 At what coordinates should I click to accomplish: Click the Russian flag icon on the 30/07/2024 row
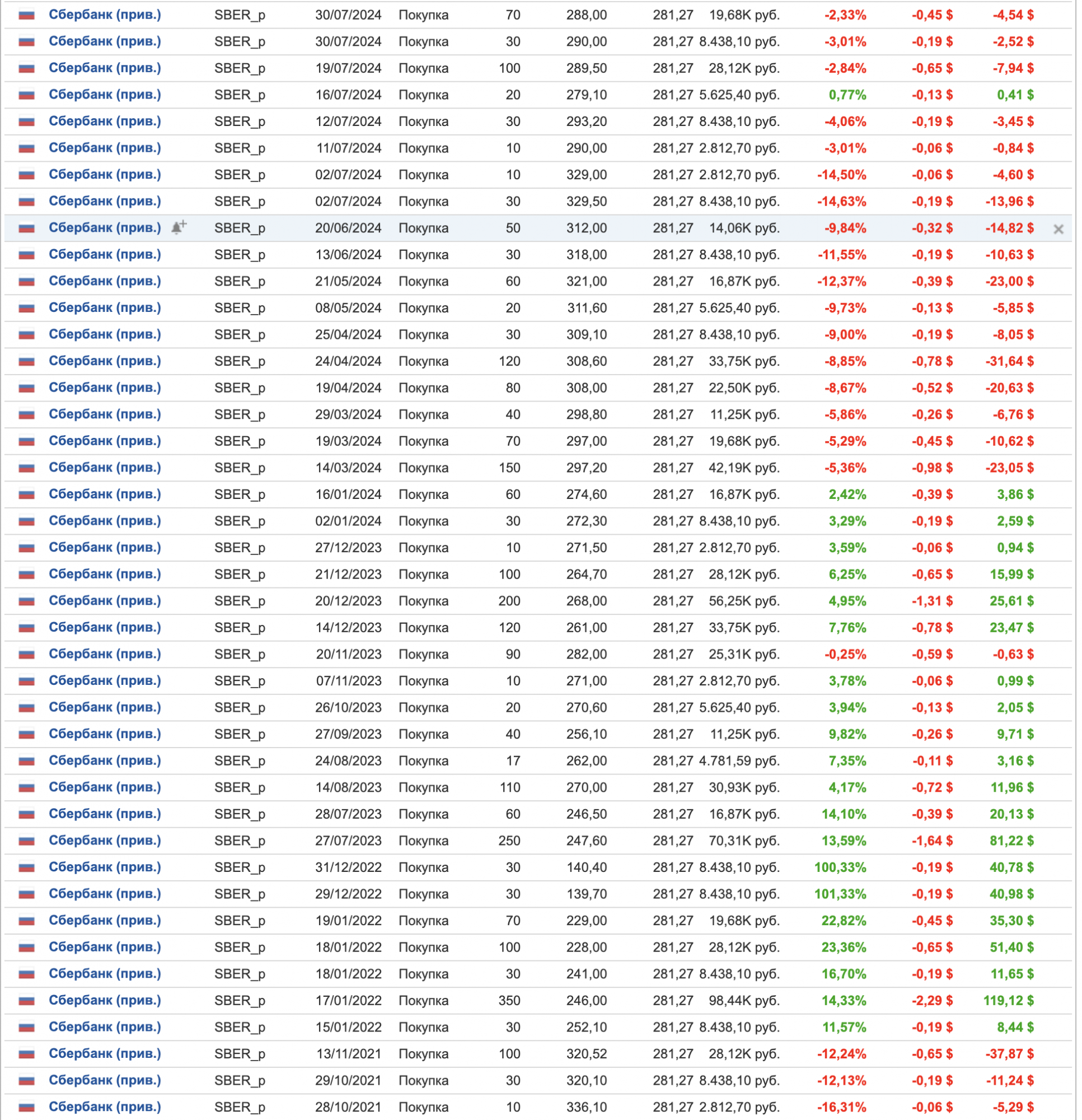point(27,16)
